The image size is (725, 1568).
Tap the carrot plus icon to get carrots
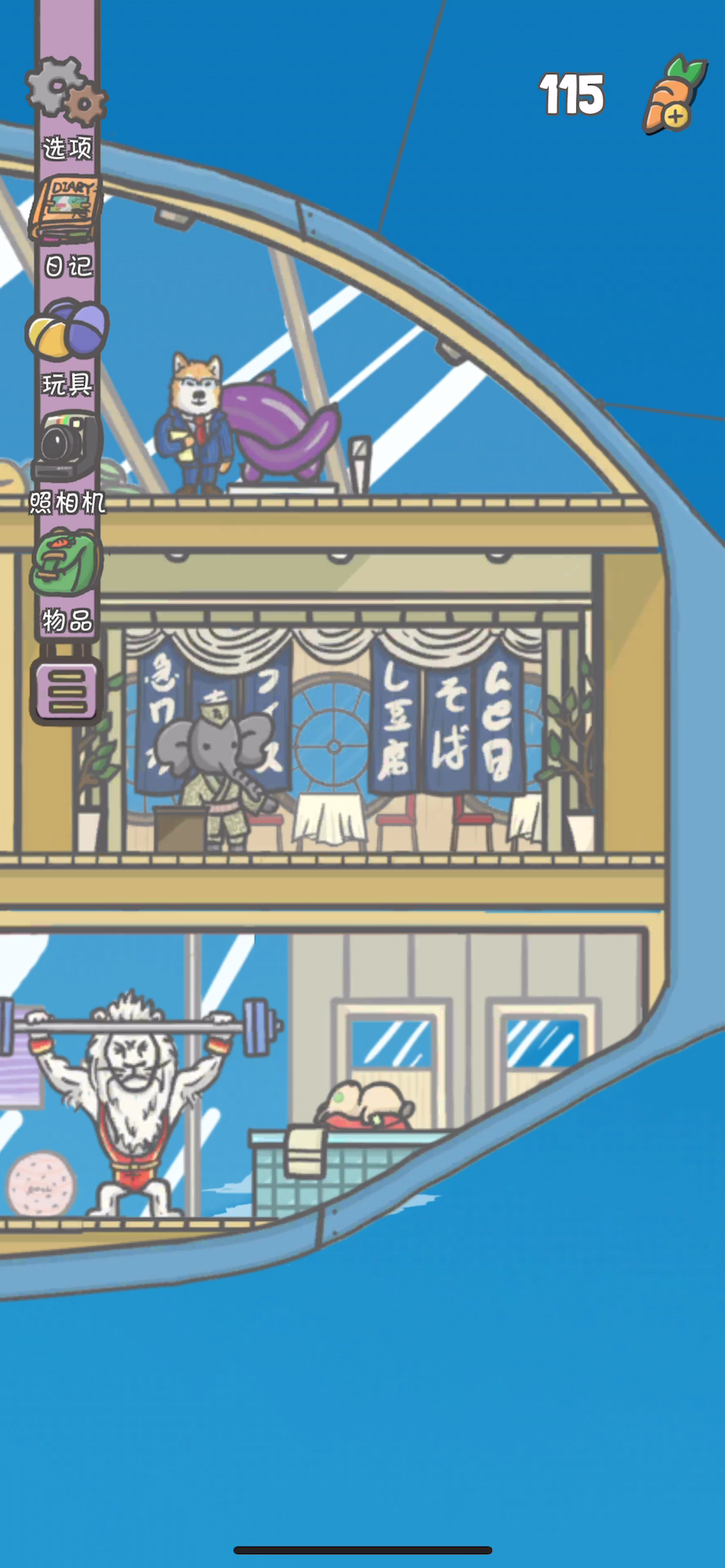[674, 95]
